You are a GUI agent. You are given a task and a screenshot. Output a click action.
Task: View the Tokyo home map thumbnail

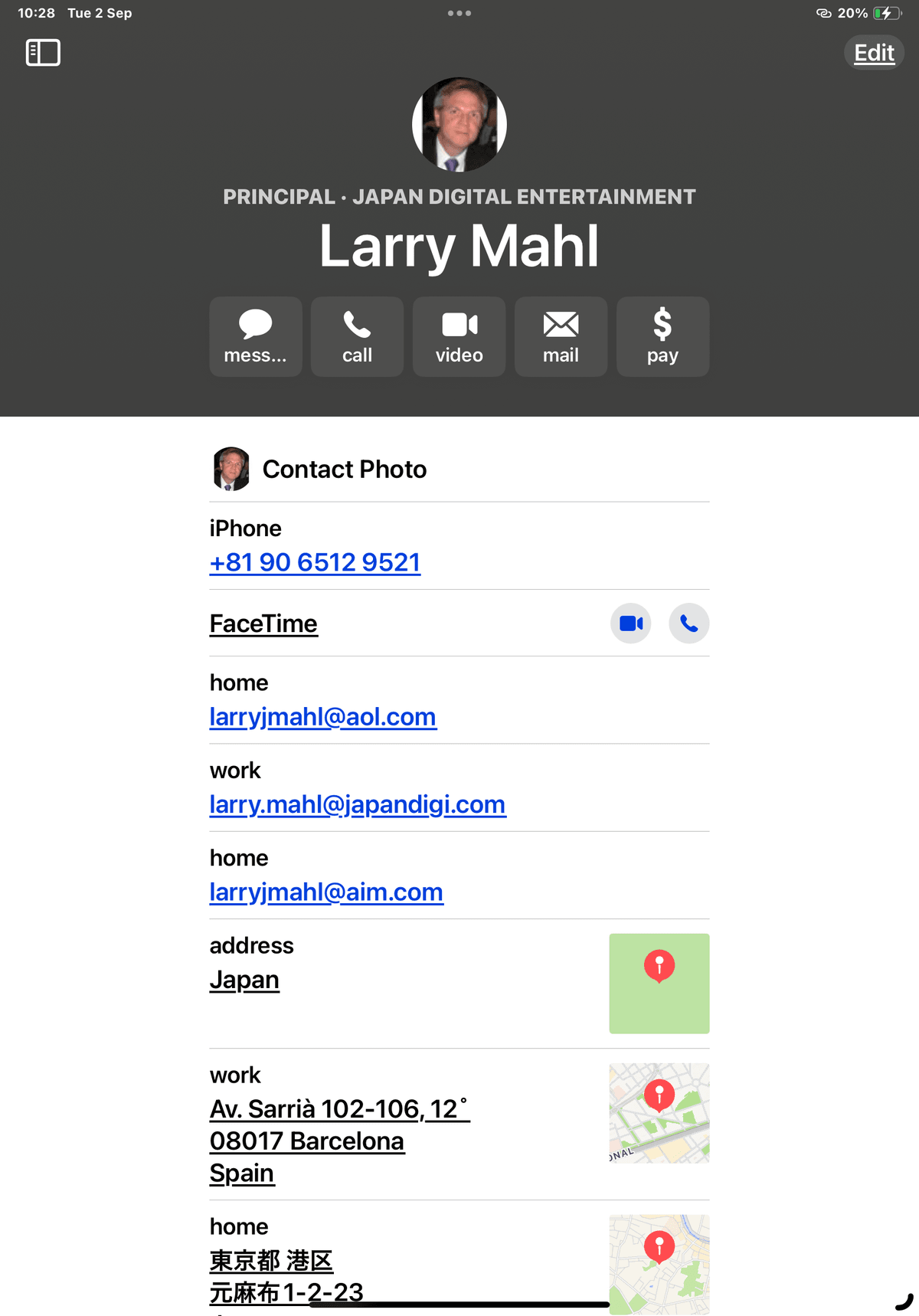659,1262
